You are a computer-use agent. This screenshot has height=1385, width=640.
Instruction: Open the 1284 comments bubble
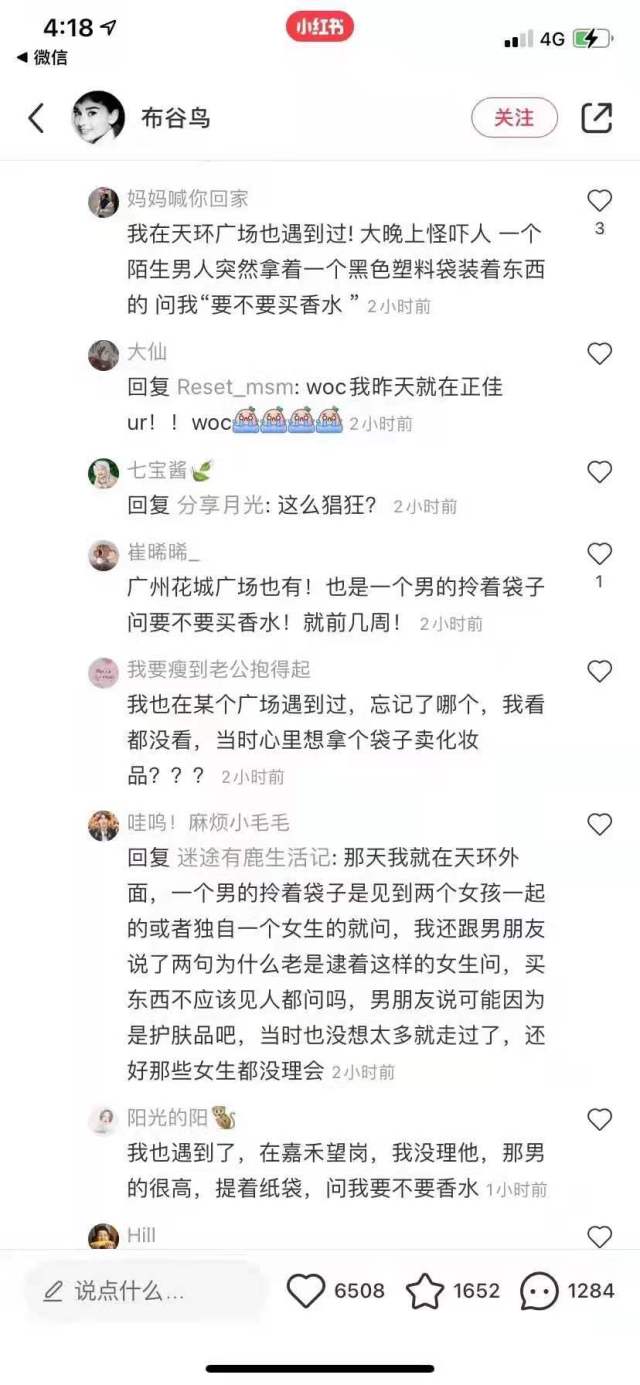(540, 1291)
